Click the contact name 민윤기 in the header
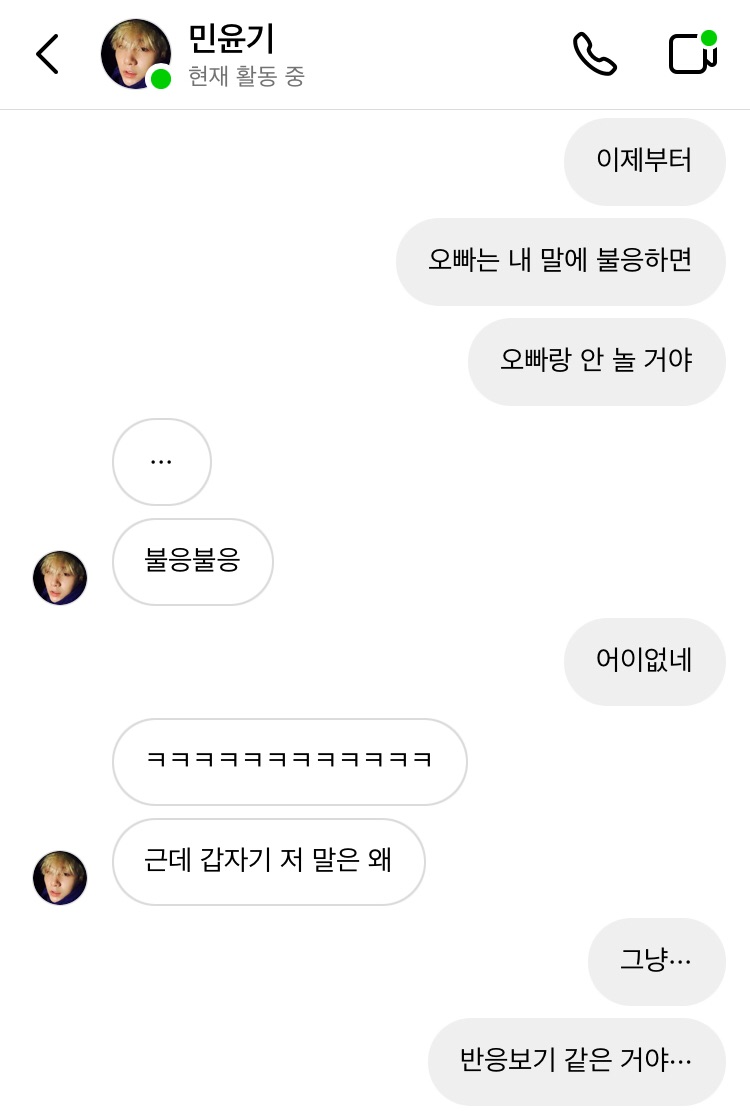750x1111 pixels. click(x=230, y=40)
